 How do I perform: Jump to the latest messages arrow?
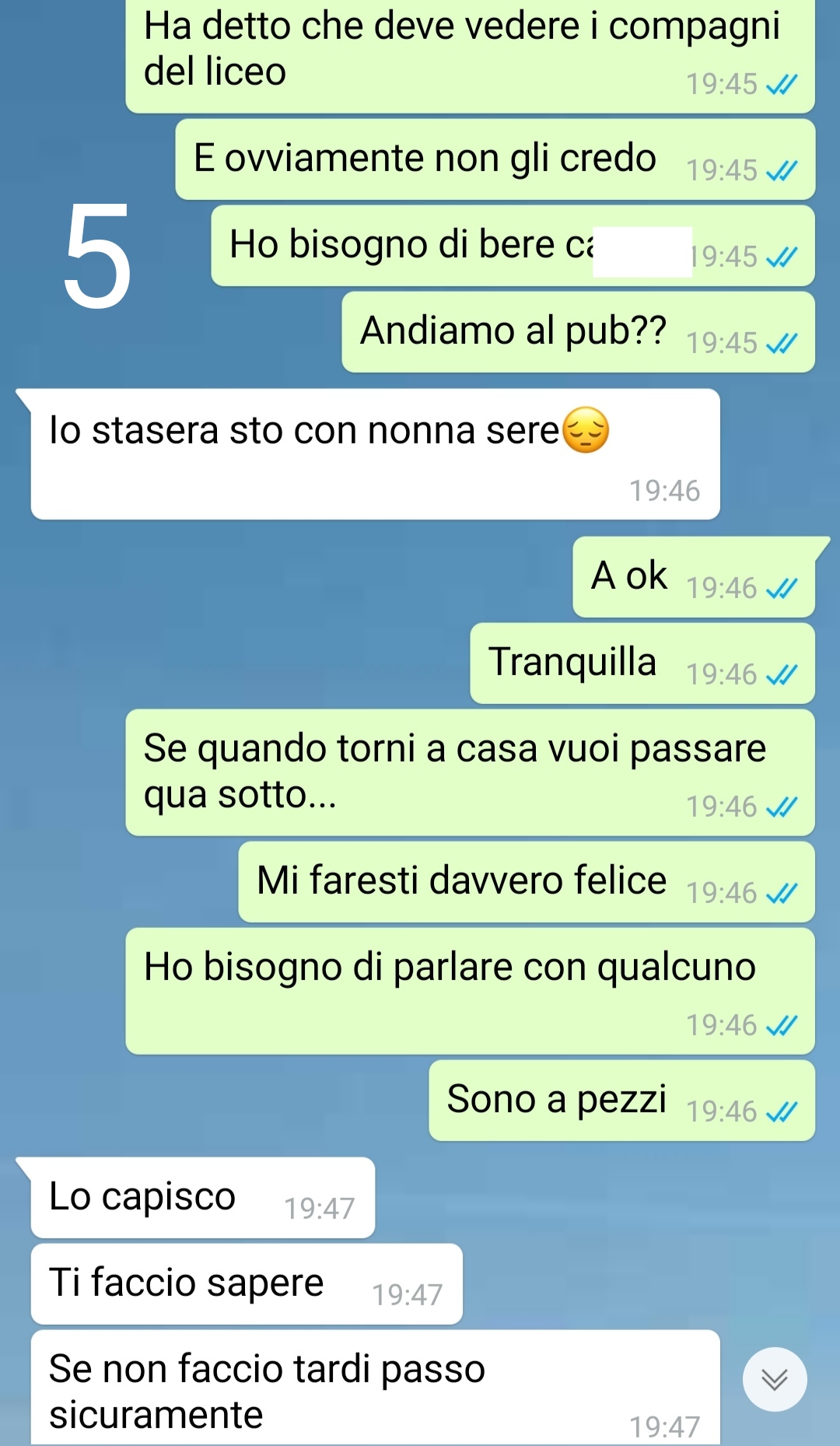[774, 1379]
